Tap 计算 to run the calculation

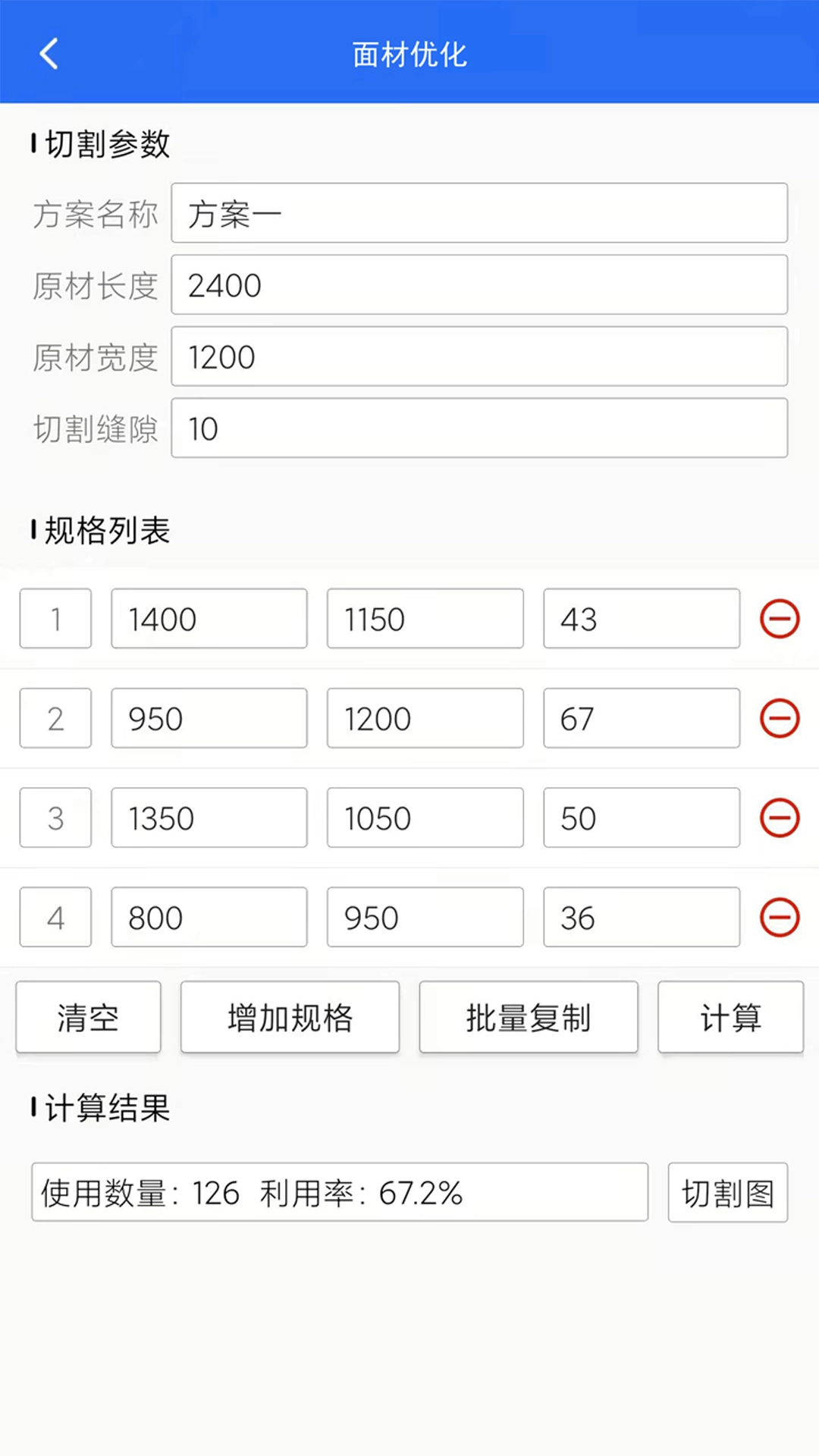pyautogui.click(x=730, y=1017)
